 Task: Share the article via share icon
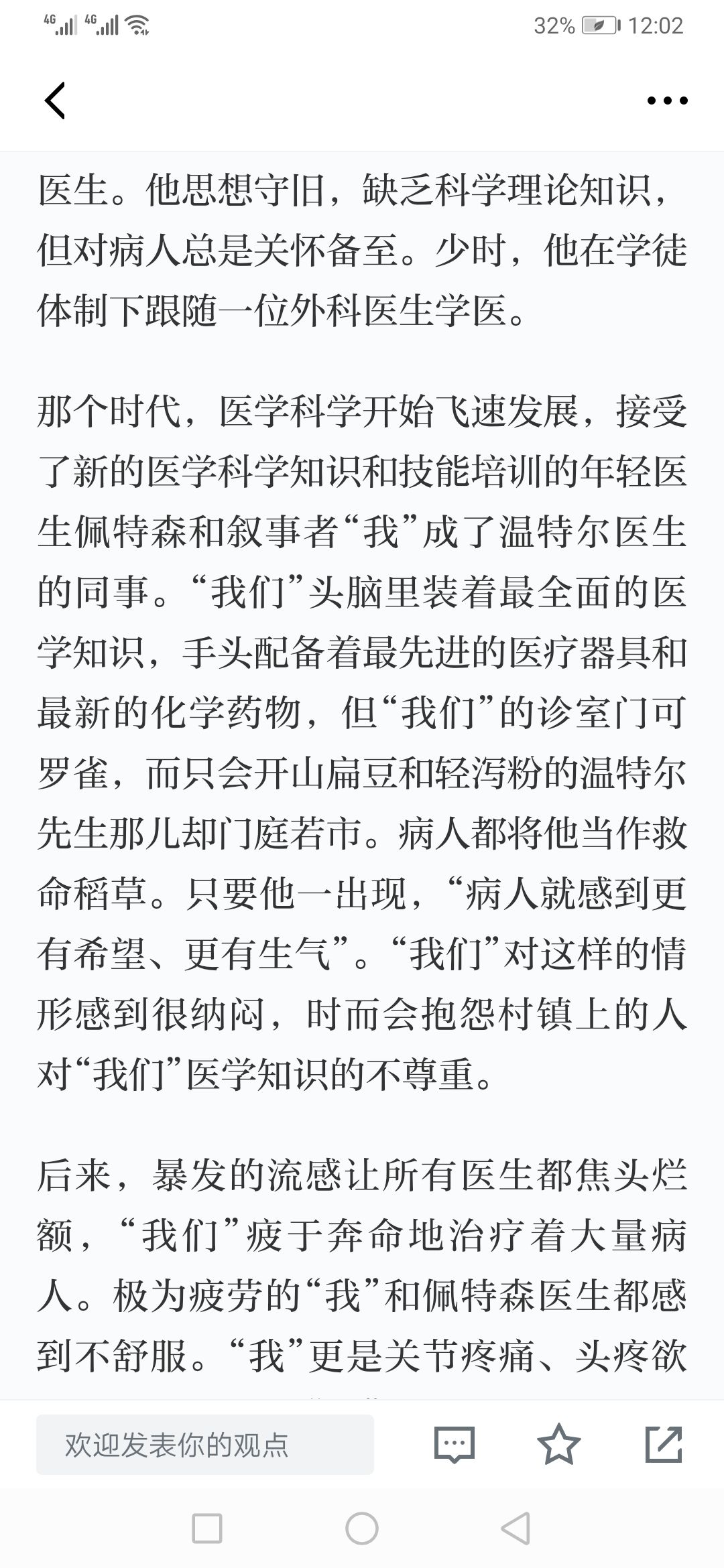pos(664,1444)
